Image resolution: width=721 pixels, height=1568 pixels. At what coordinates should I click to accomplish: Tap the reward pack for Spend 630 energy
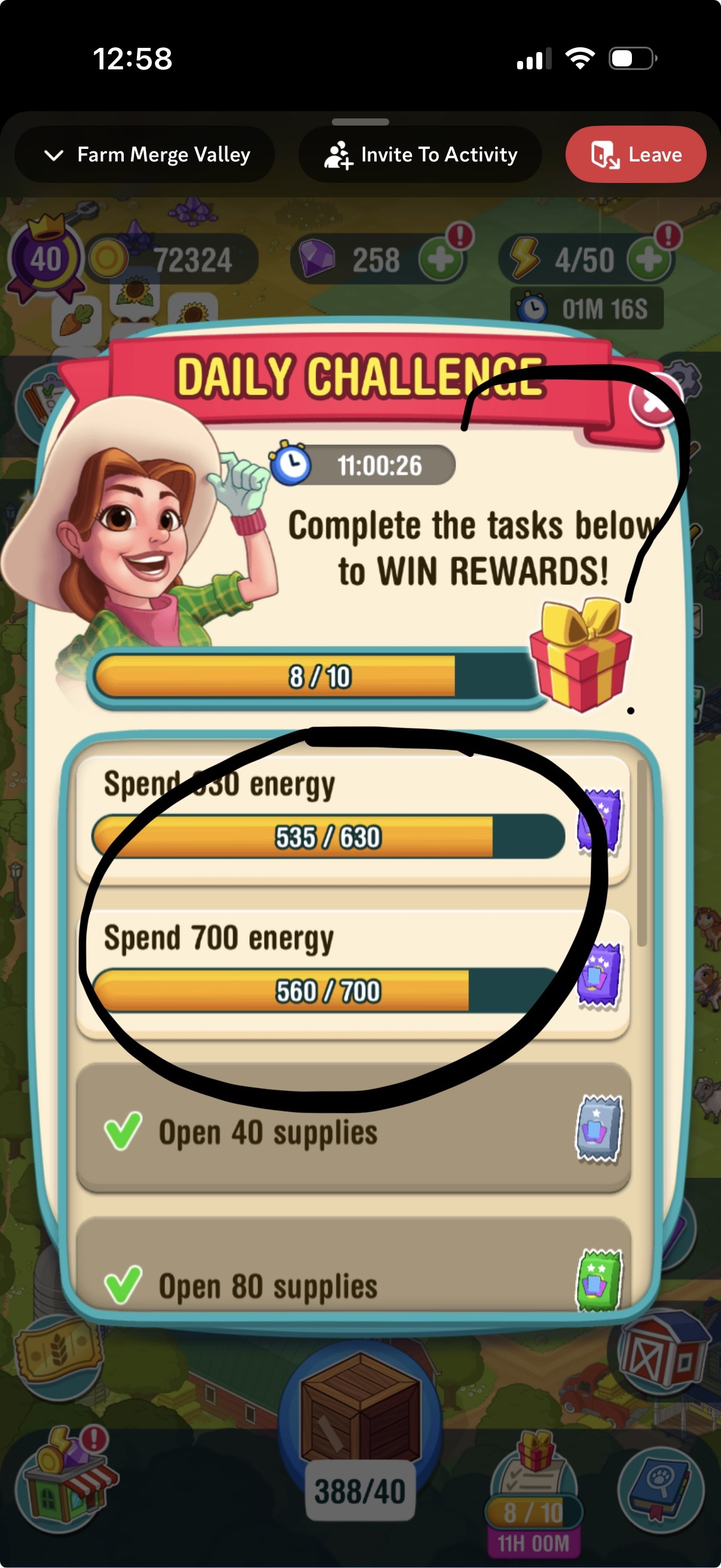pos(598,819)
